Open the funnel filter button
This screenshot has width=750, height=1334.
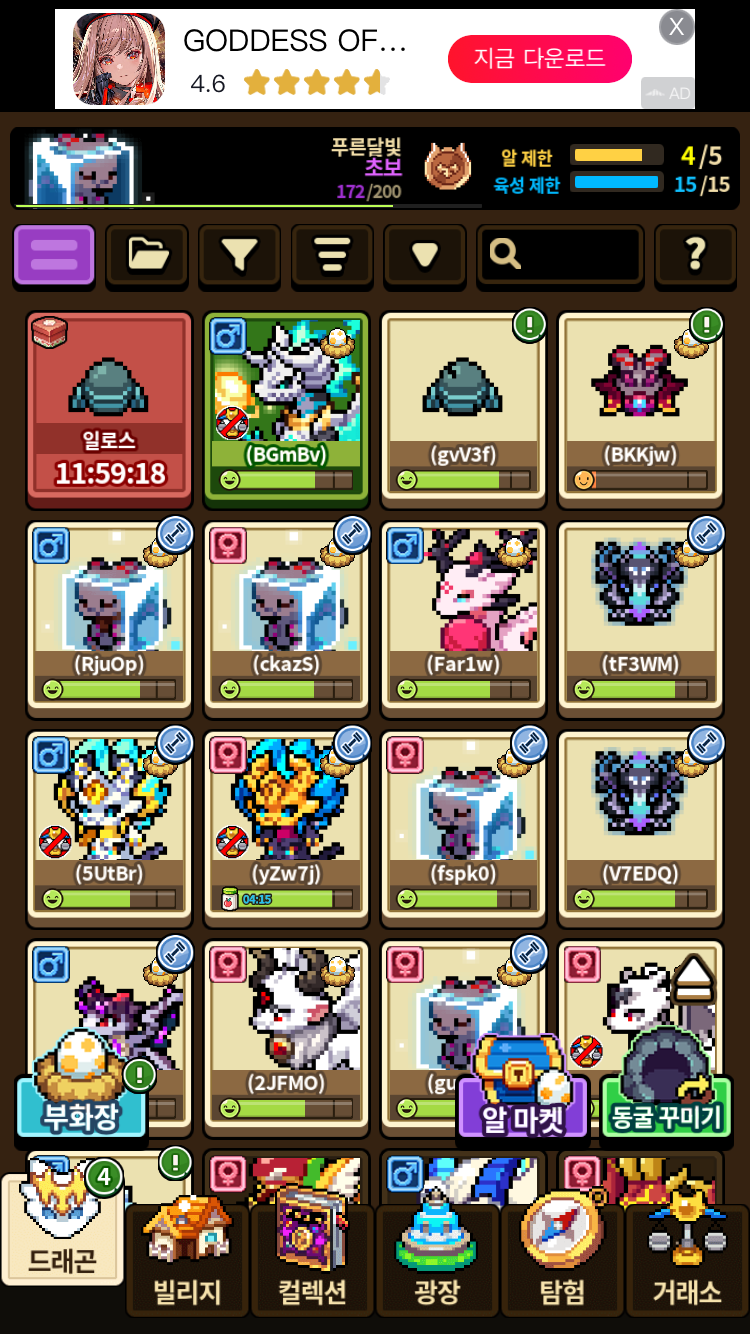tap(239, 255)
